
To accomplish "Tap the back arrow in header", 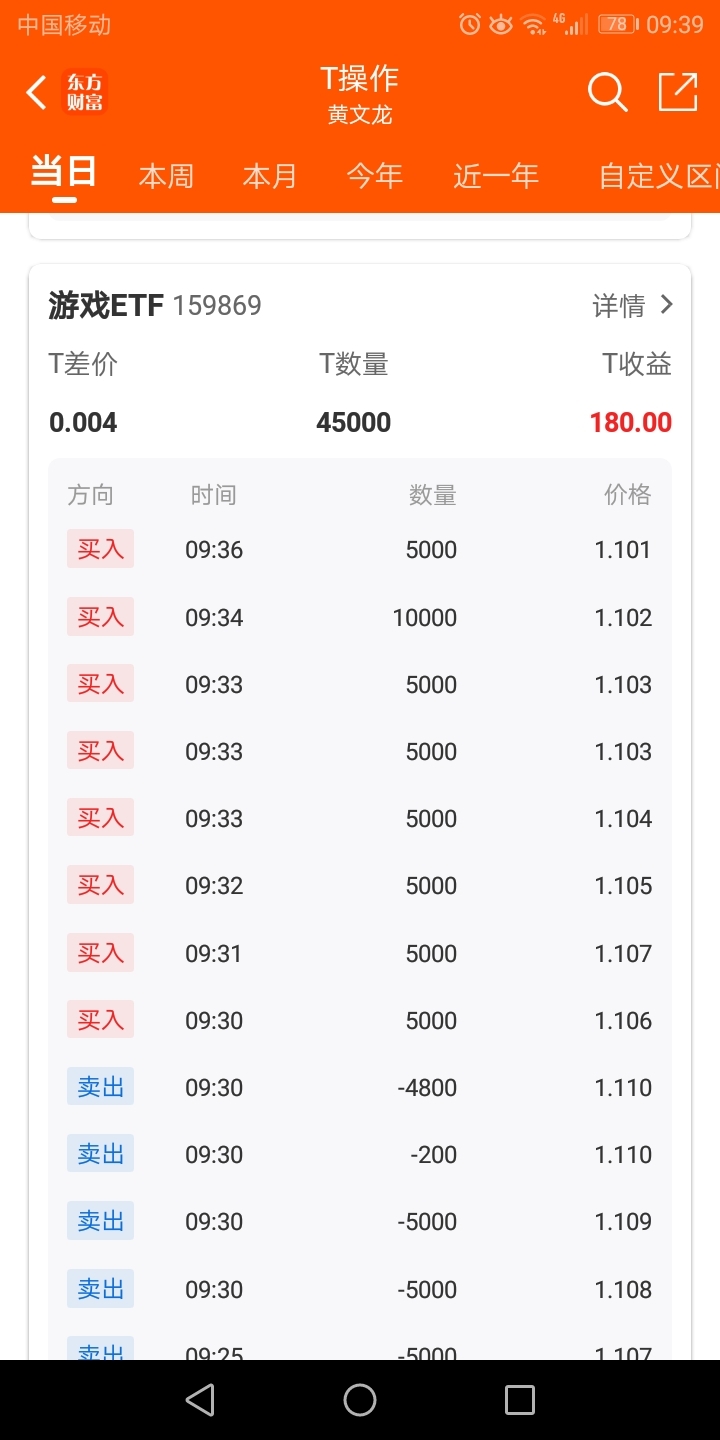I will click(36, 93).
